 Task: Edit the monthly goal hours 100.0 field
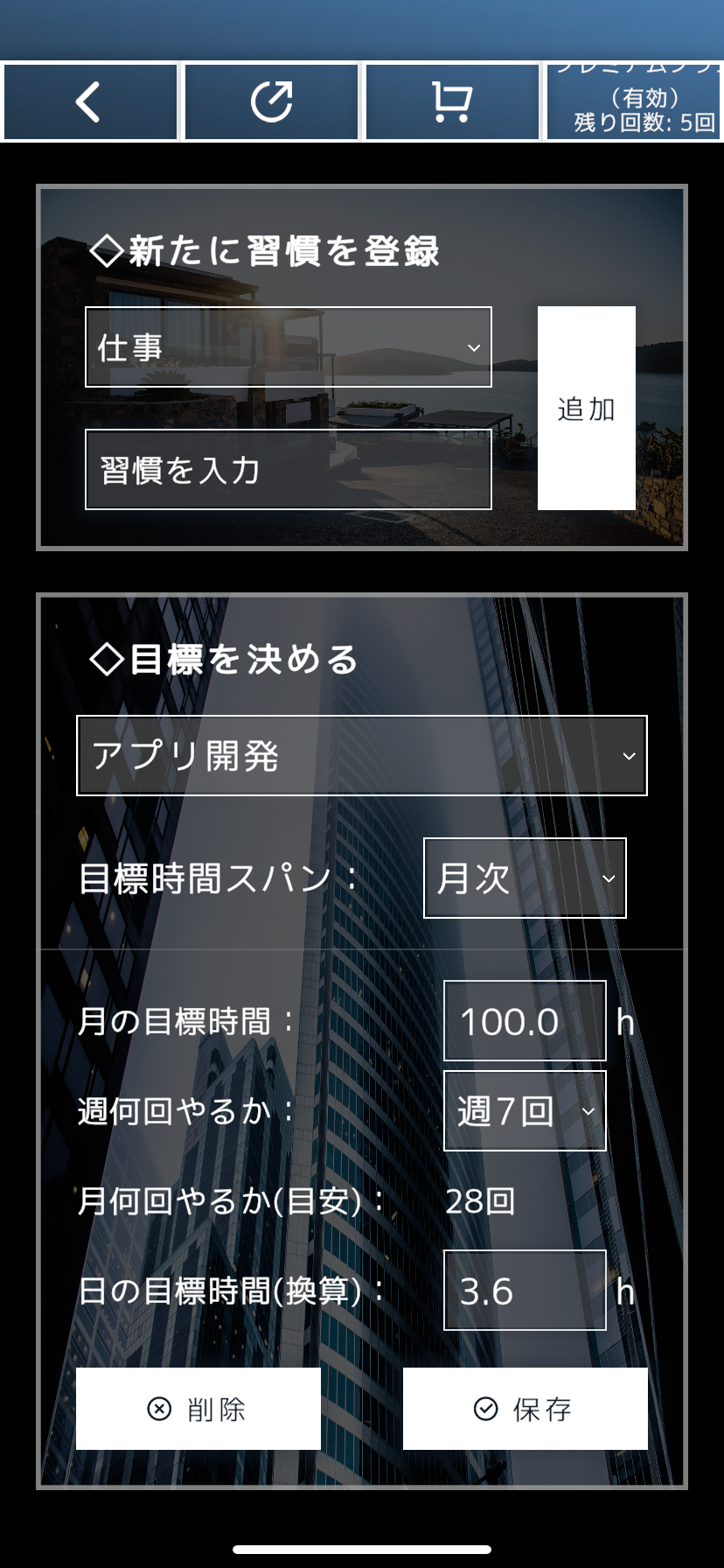525,1021
